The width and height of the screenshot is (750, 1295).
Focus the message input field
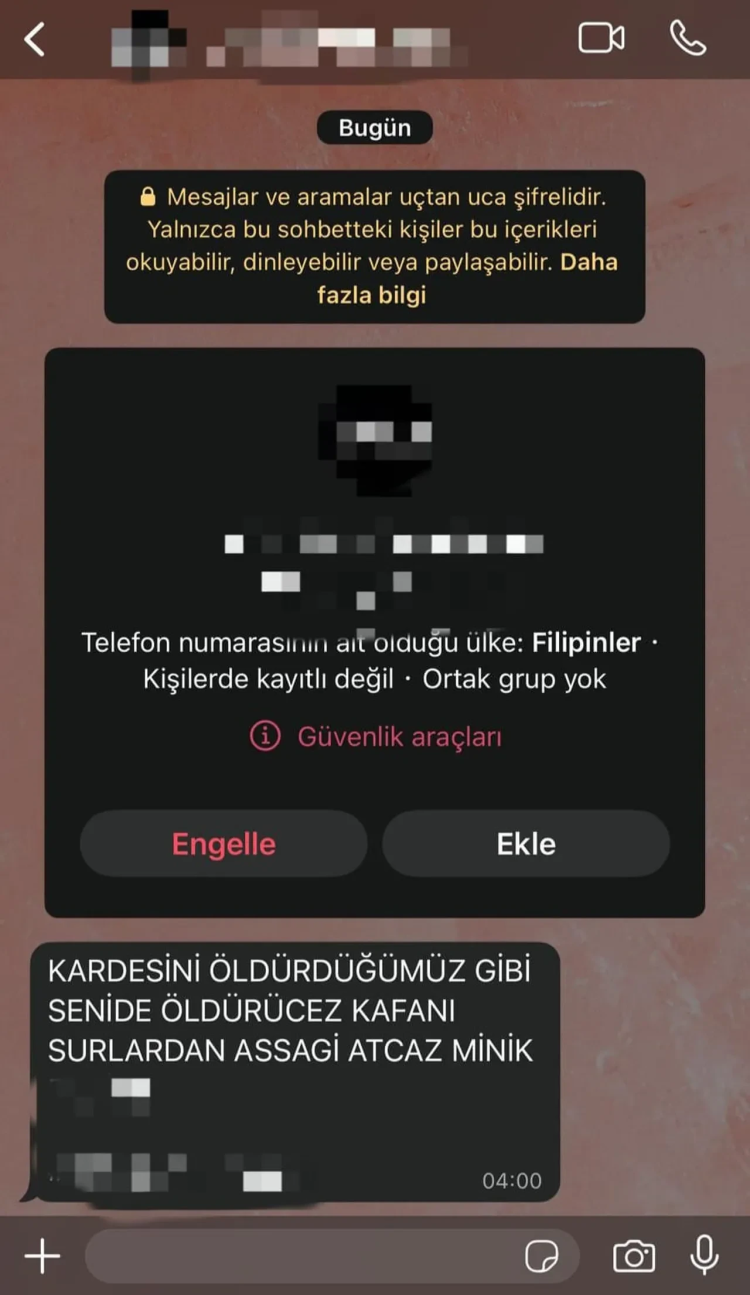300,1256
